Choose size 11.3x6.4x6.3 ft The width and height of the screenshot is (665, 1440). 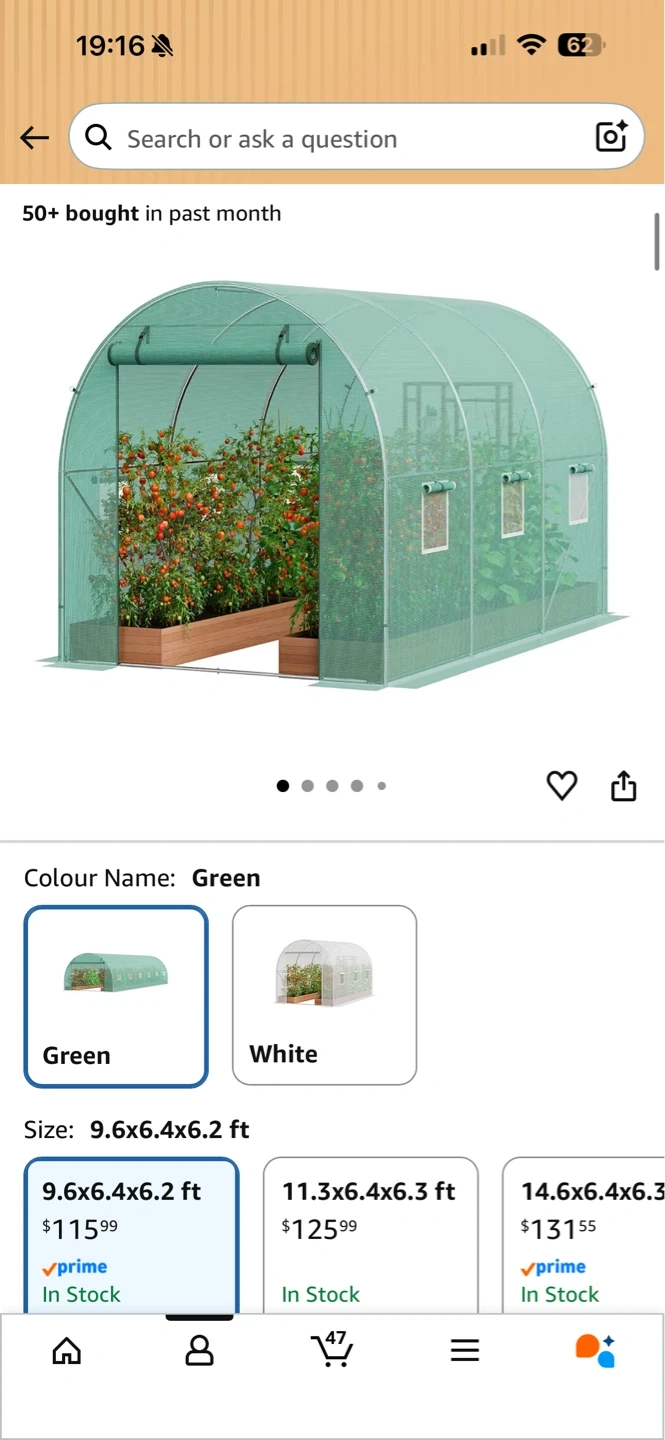(x=370, y=1235)
